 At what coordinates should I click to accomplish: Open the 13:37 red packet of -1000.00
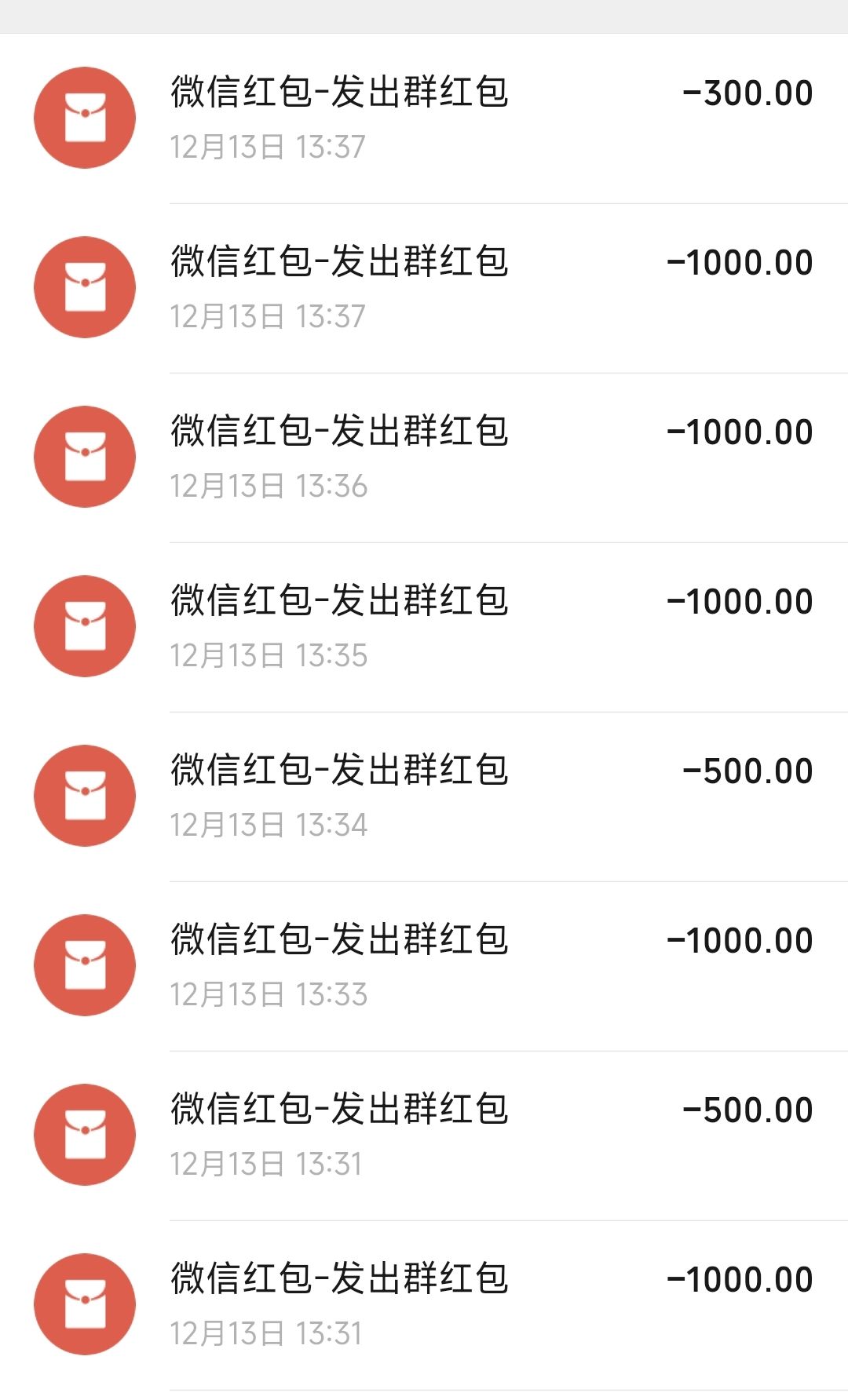424,287
